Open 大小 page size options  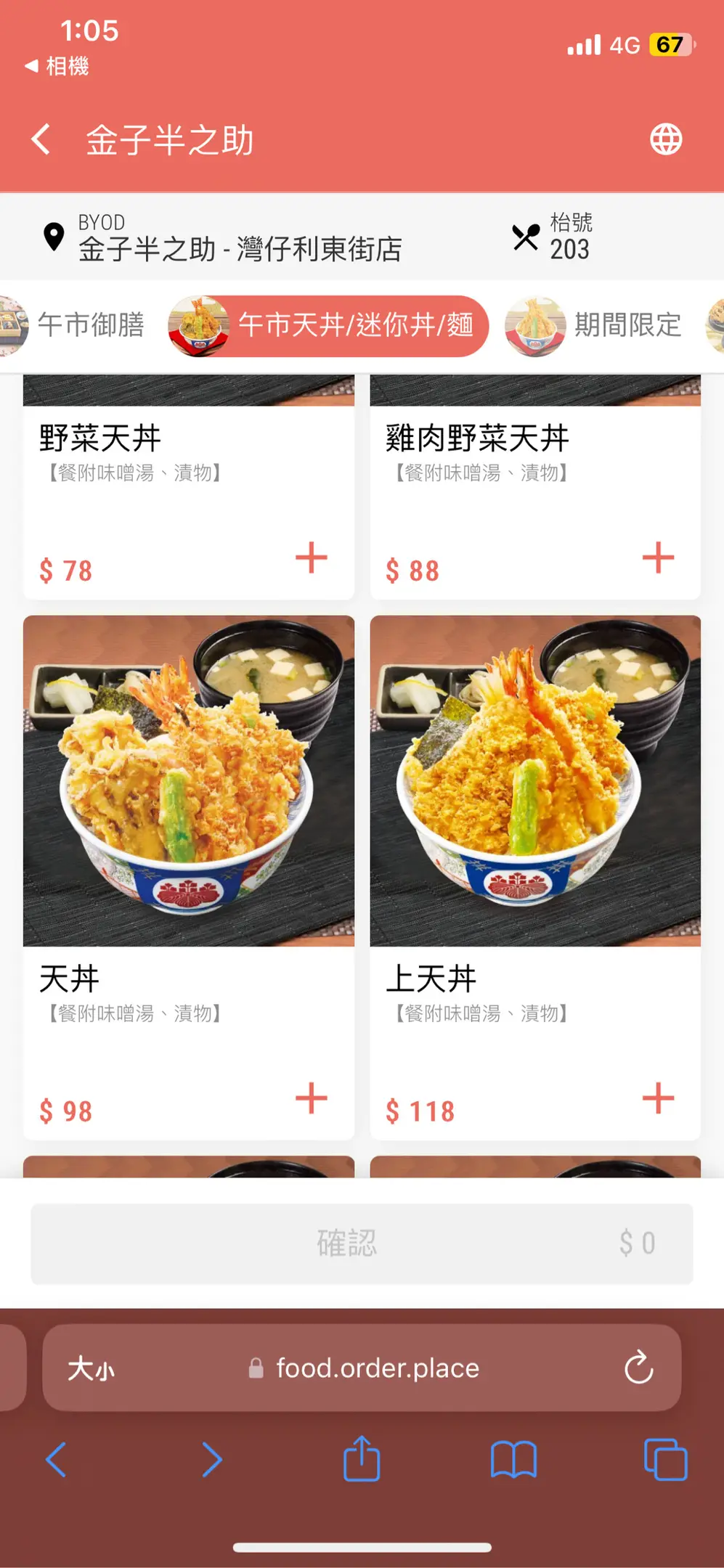click(91, 1369)
